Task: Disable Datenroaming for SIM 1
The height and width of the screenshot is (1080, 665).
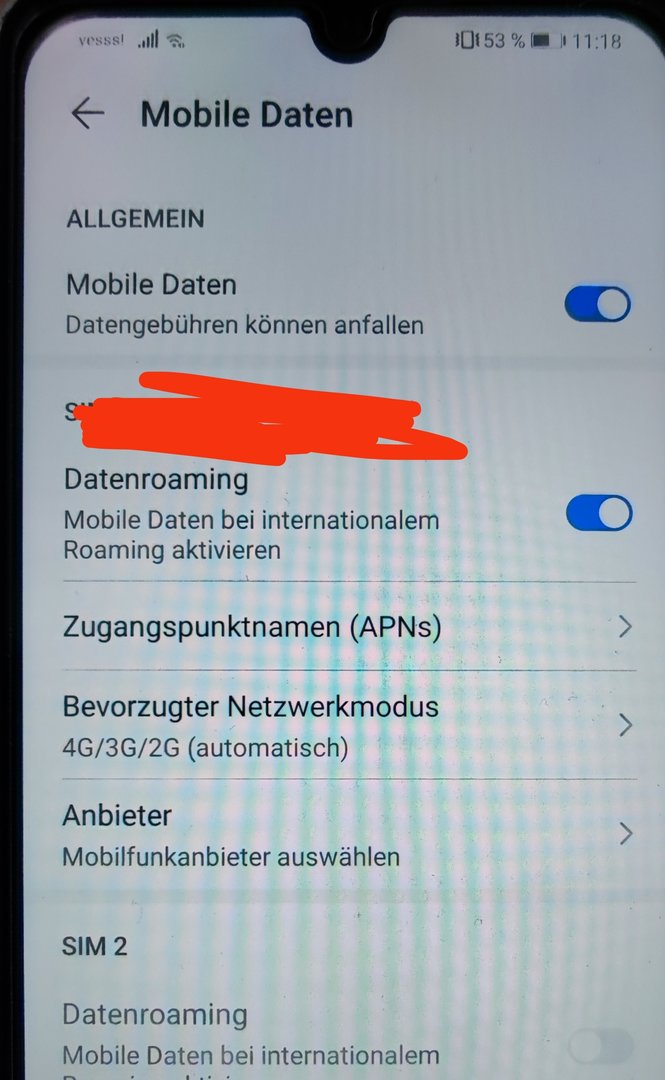Action: (599, 514)
